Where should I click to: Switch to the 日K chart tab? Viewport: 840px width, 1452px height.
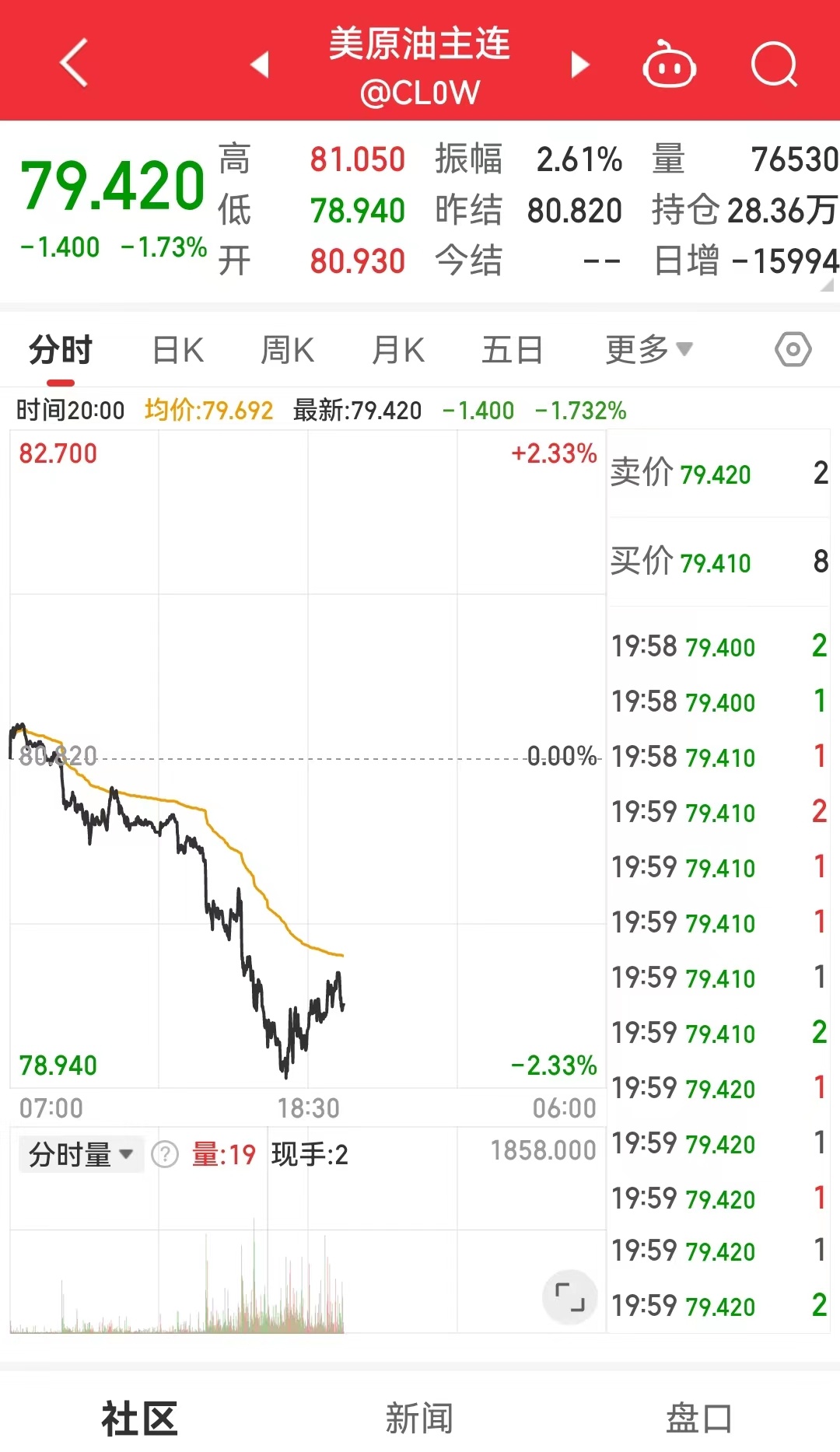click(178, 351)
